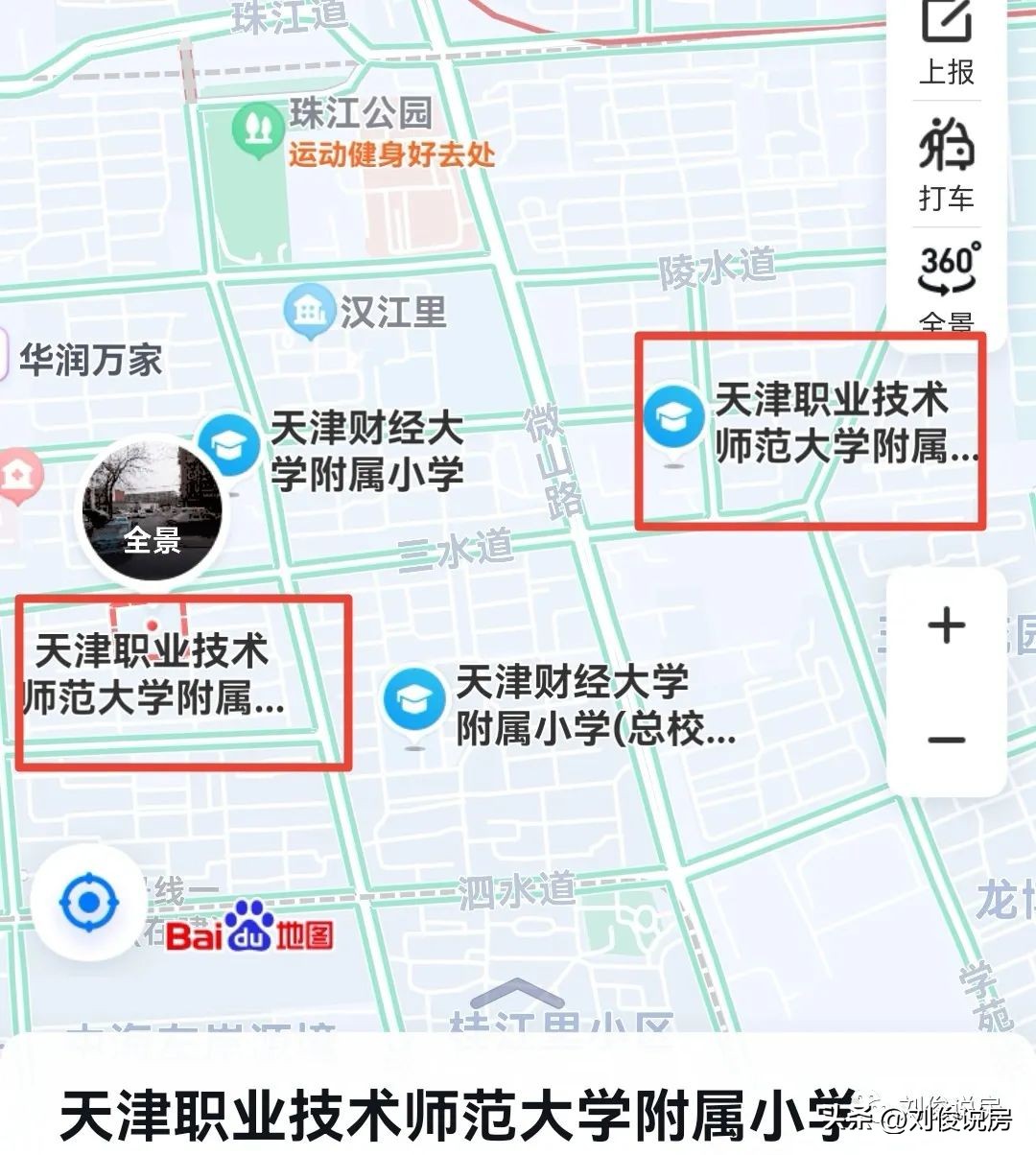Click the home-shaped pink marker on the left edge
The height and width of the screenshot is (1155, 1036).
point(16,472)
